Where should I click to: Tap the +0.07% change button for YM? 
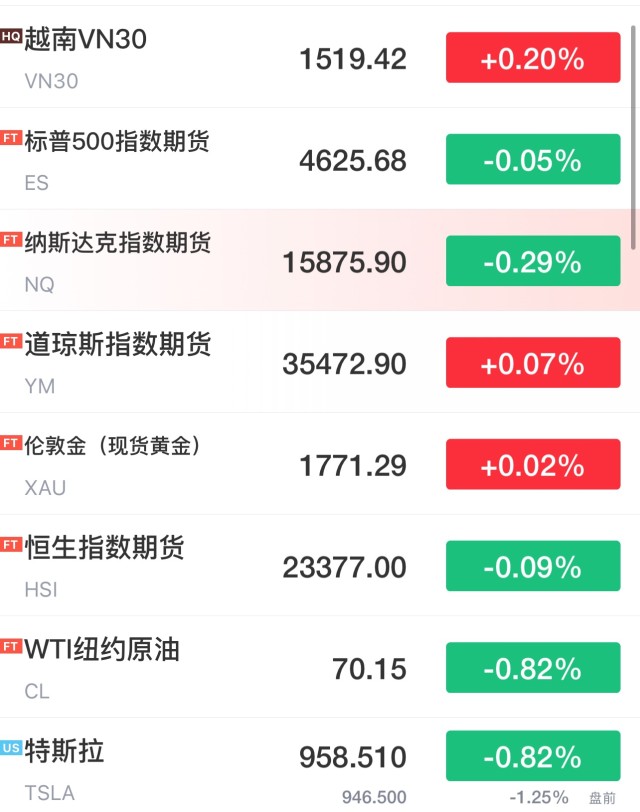(533, 363)
